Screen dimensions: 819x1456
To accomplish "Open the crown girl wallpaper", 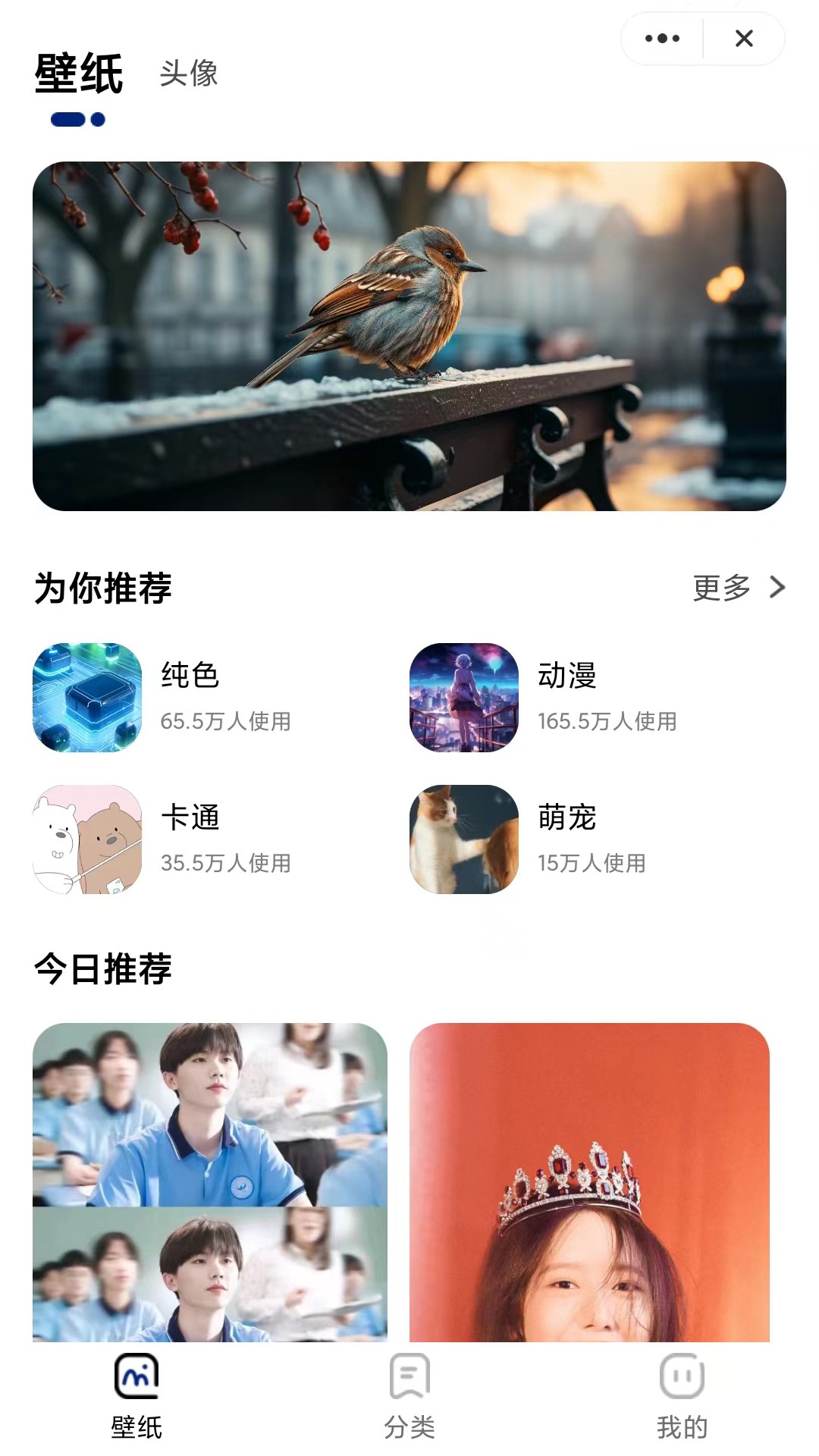I will (589, 1181).
